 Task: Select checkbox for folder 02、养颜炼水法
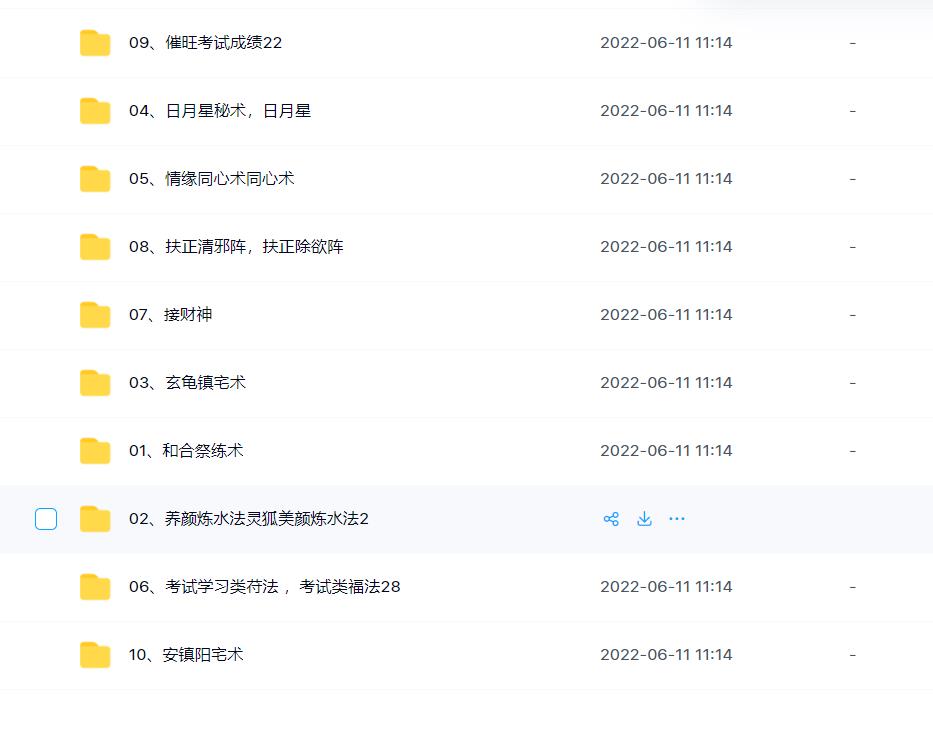pos(46,519)
